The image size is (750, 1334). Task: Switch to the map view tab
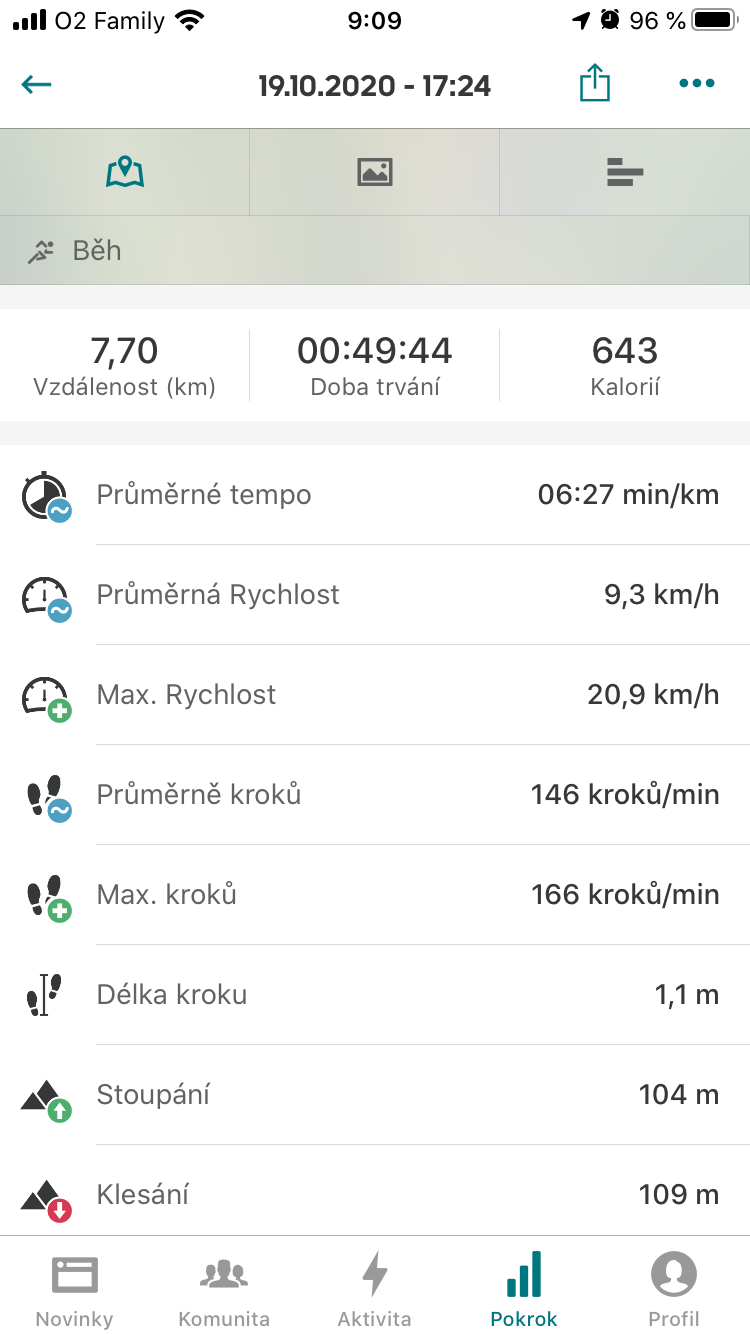point(125,172)
